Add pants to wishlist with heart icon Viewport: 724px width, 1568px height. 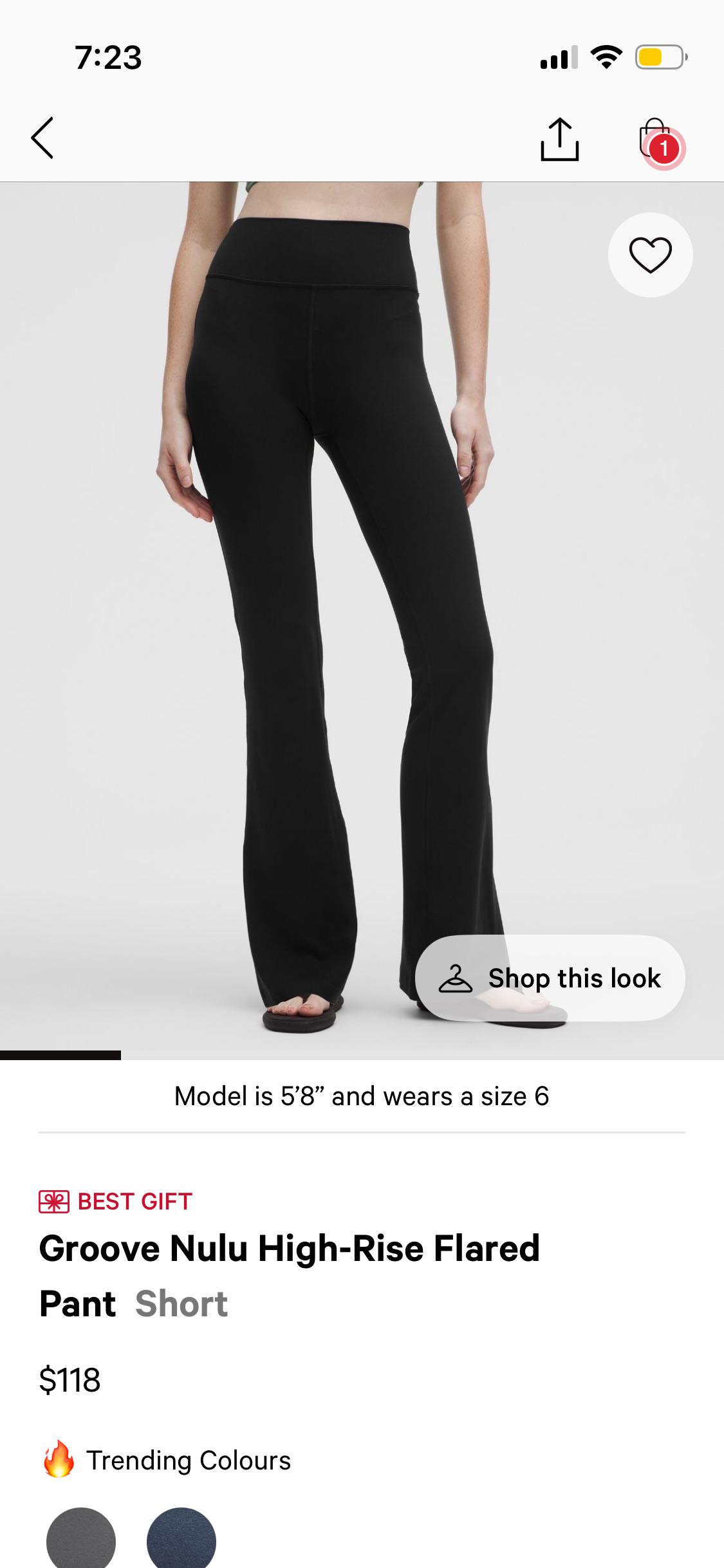click(650, 255)
